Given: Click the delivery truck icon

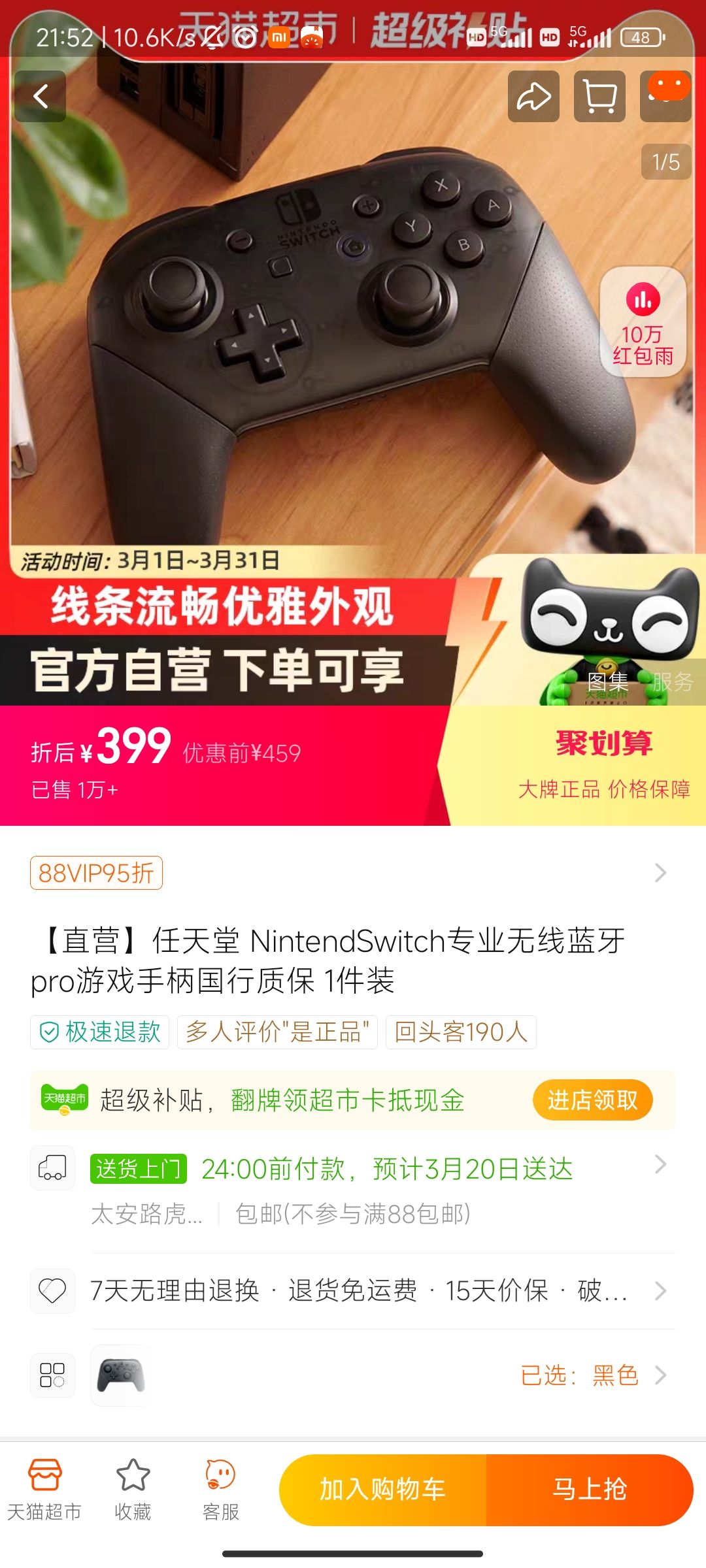Looking at the screenshot, I should point(53,1169).
